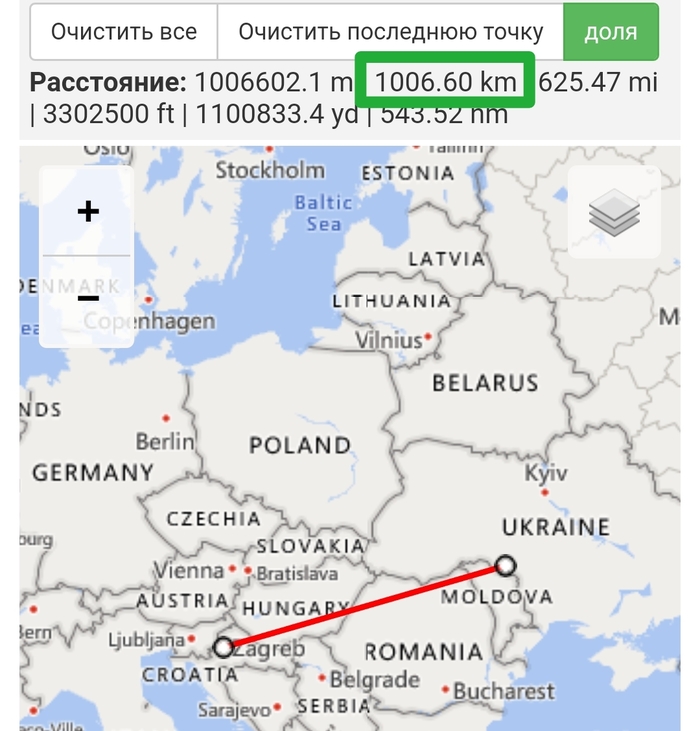The image size is (700, 731).
Task: Zoom in the map with plus
Action: pos(88,212)
